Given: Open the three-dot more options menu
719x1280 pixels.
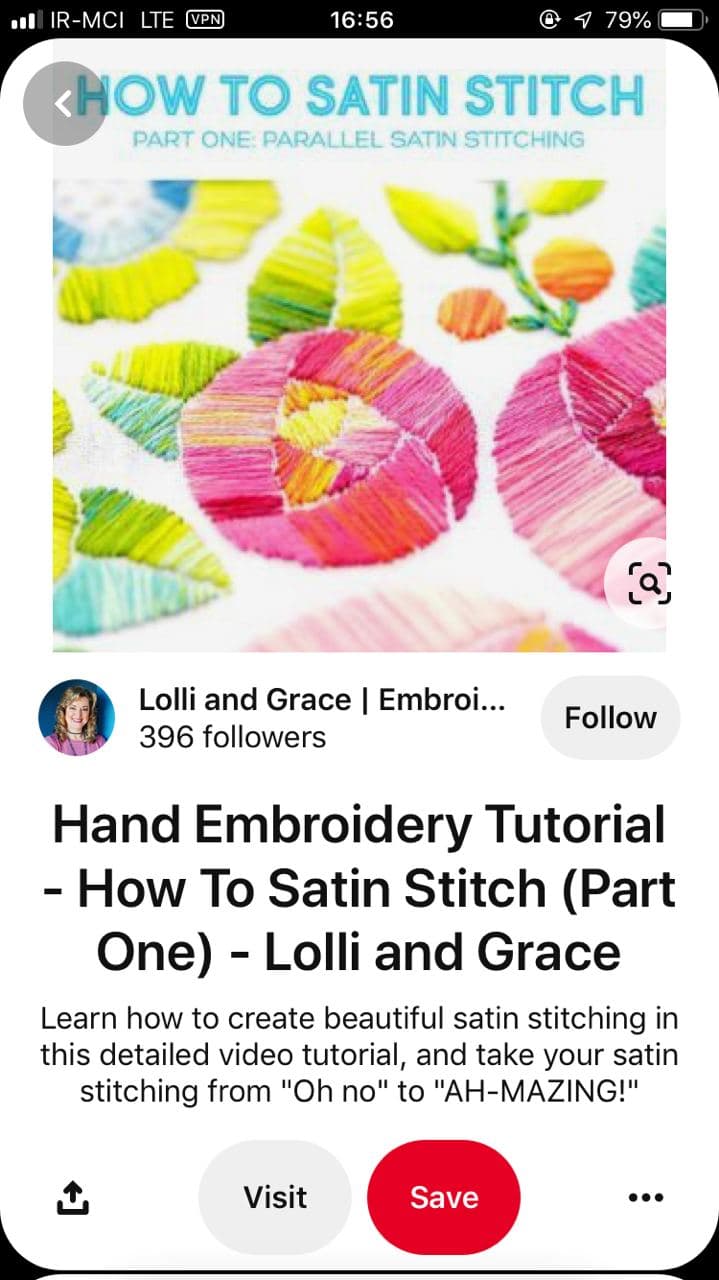Looking at the screenshot, I should (646, 1197).
